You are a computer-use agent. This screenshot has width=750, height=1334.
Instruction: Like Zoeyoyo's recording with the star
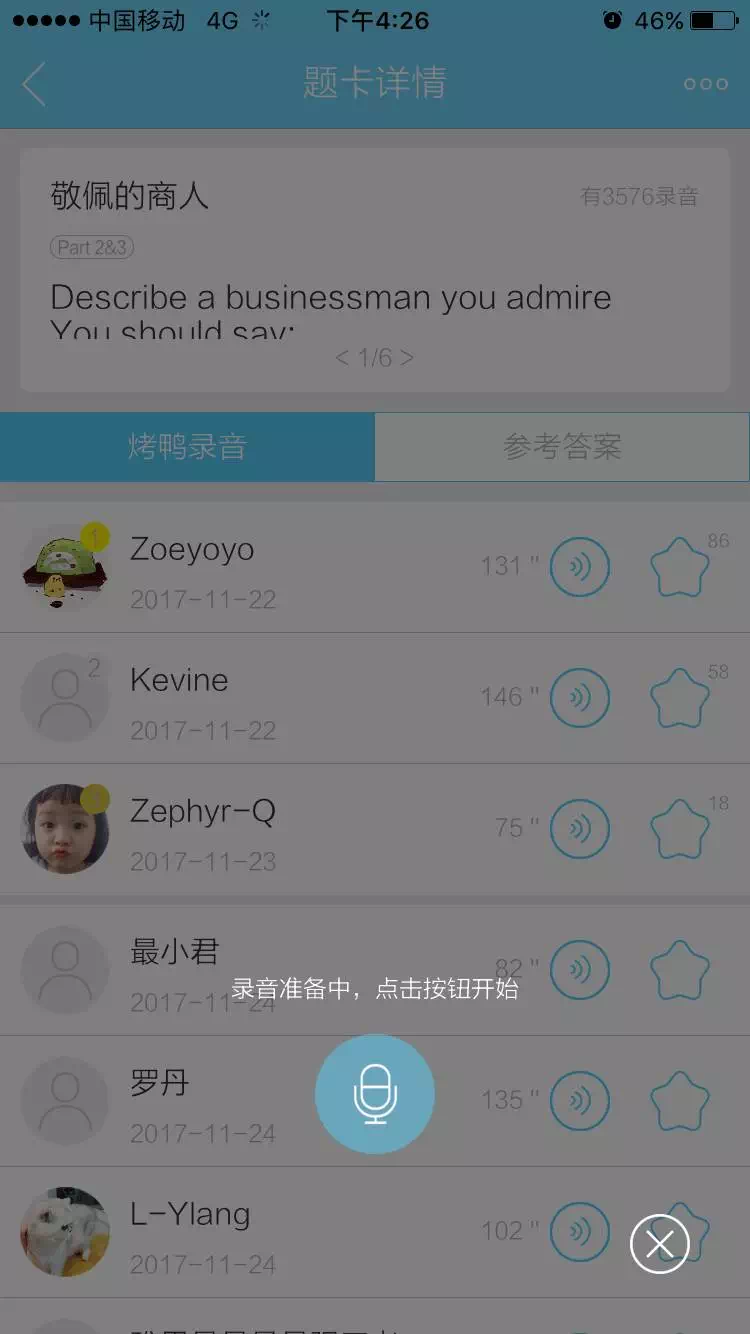(x=680, y=567)
